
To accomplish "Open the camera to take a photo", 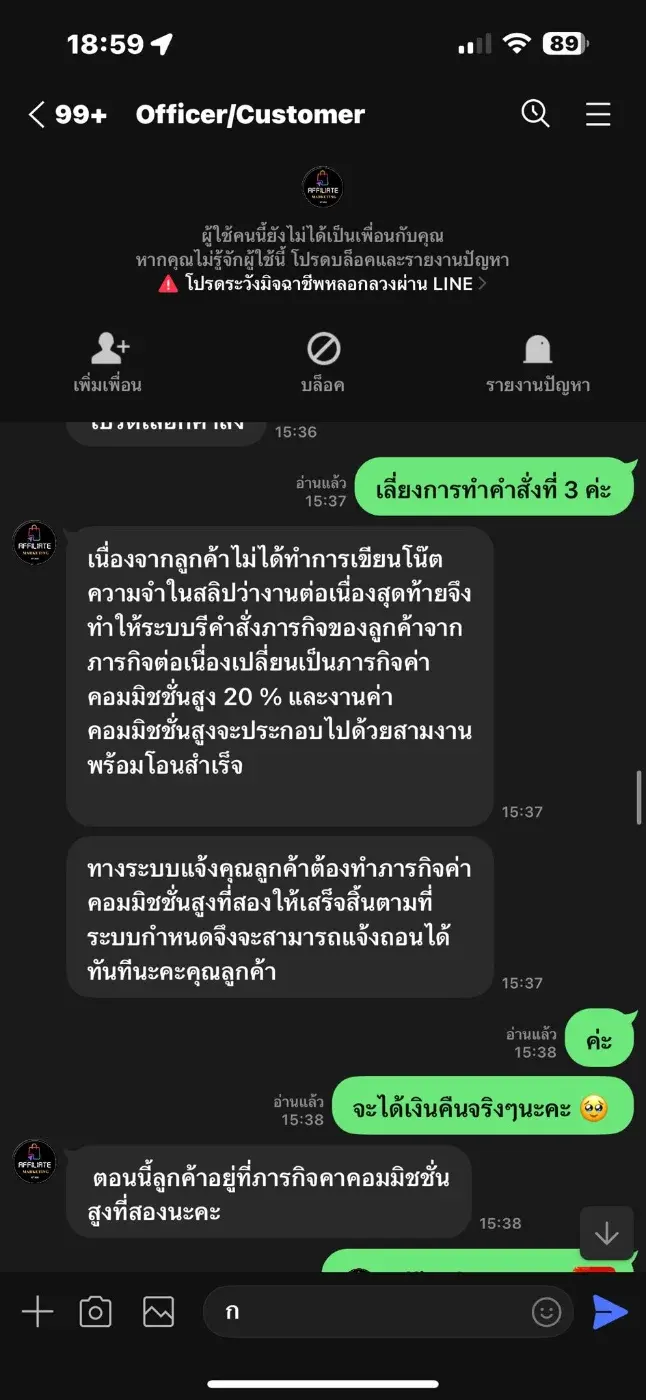I will [95, 1311].
